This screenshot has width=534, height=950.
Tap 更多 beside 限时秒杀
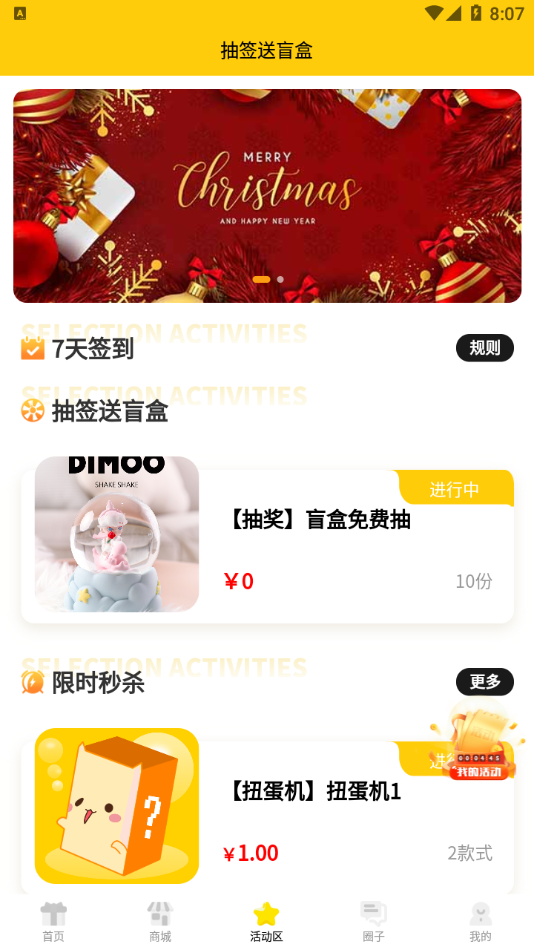coord(484,682)
